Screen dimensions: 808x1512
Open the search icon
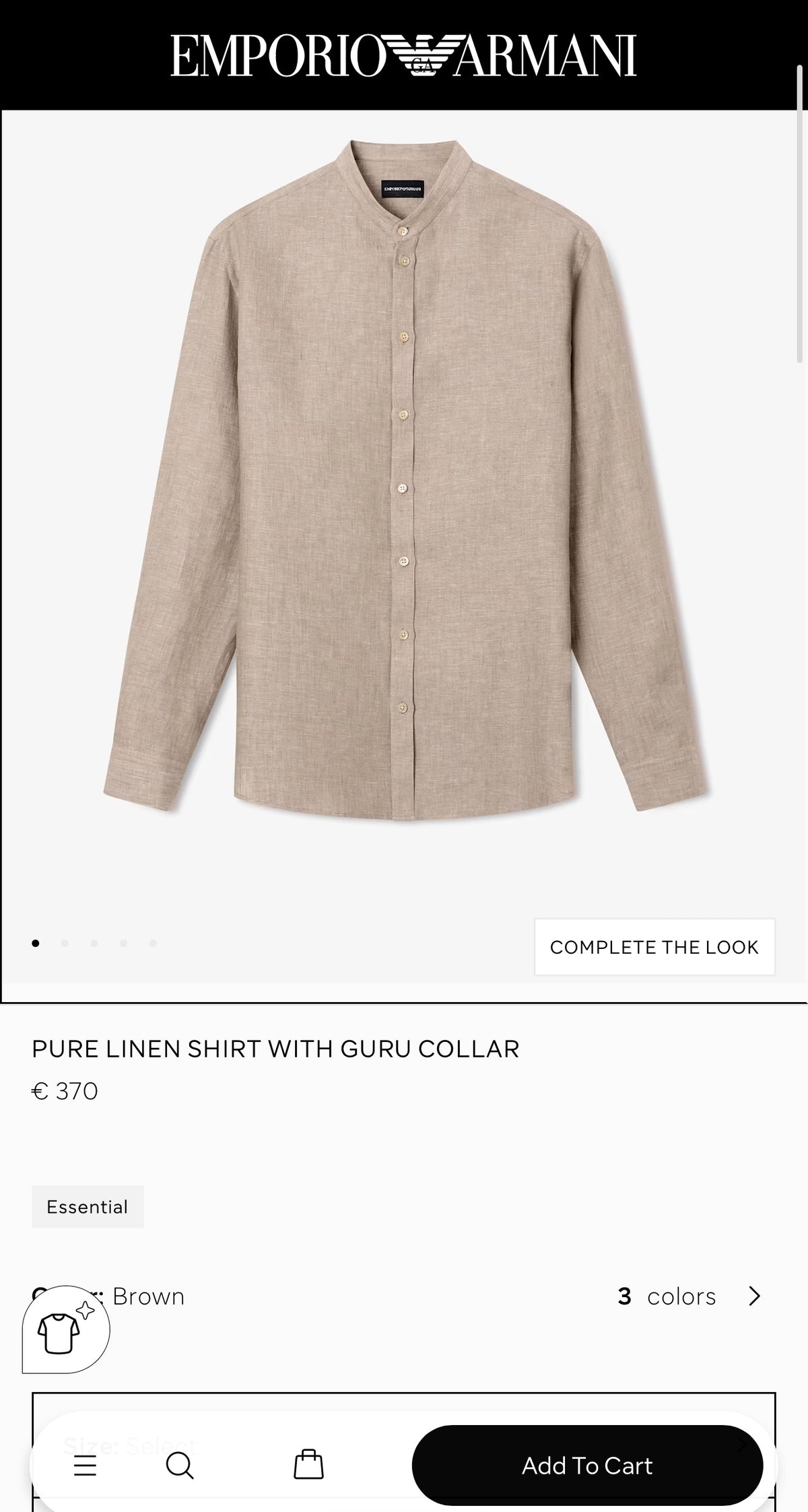coord(180,1466)
